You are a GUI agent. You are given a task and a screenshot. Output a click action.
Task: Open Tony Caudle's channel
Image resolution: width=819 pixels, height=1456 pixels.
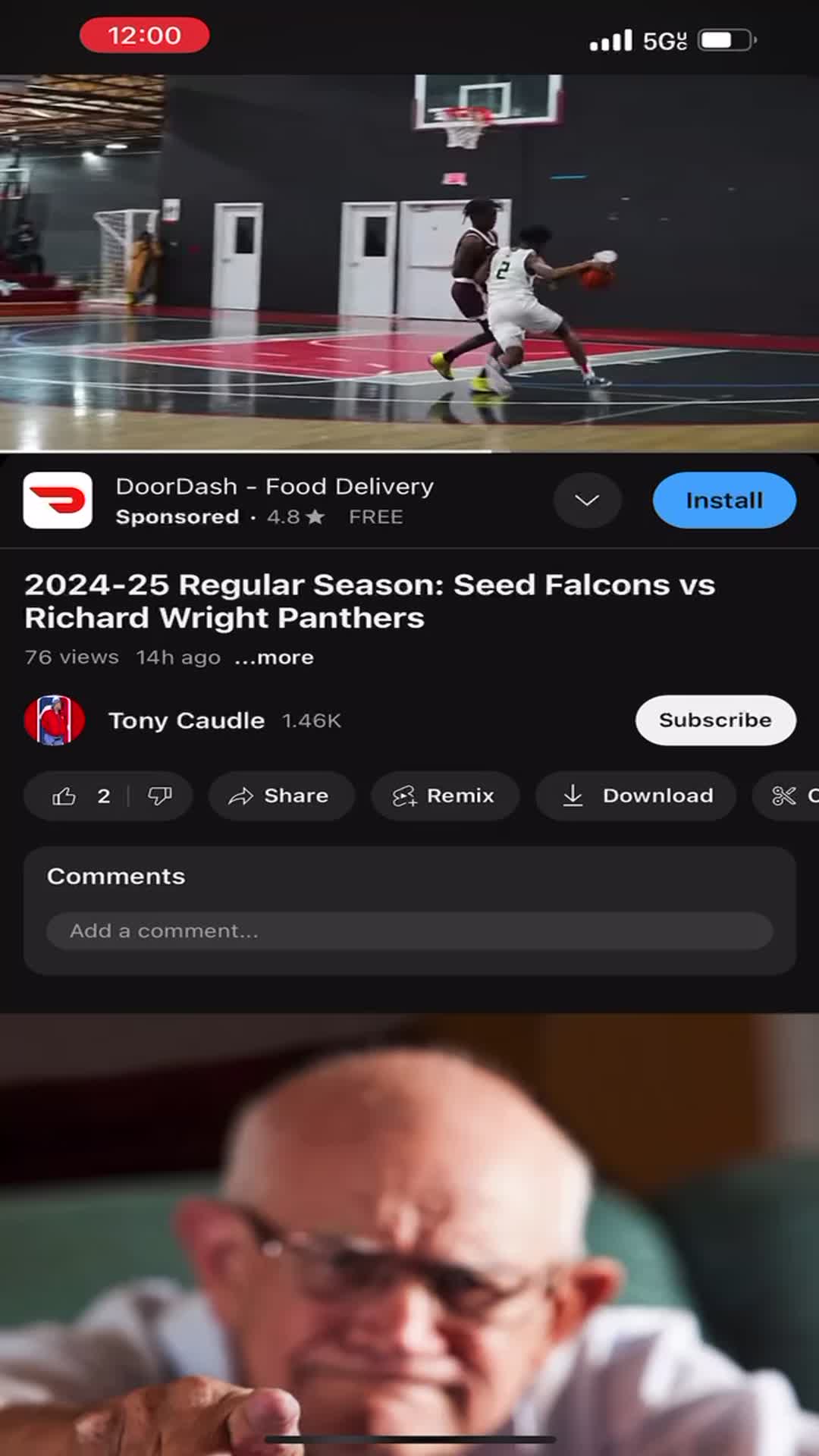[186, 720]
